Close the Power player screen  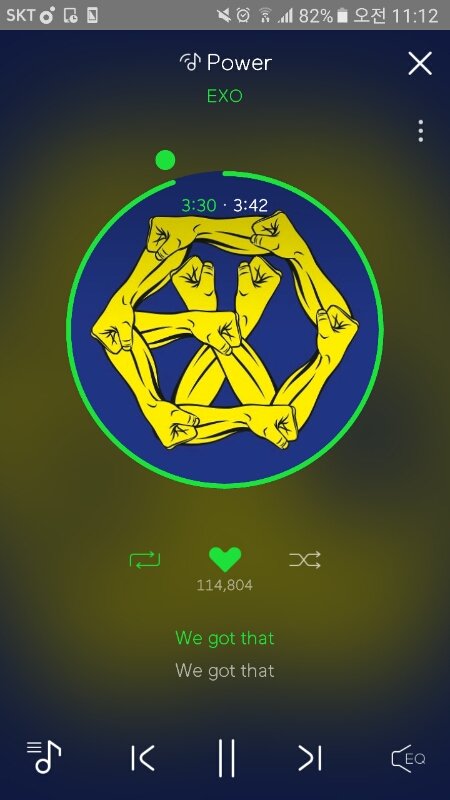click(x=420, y=63)
